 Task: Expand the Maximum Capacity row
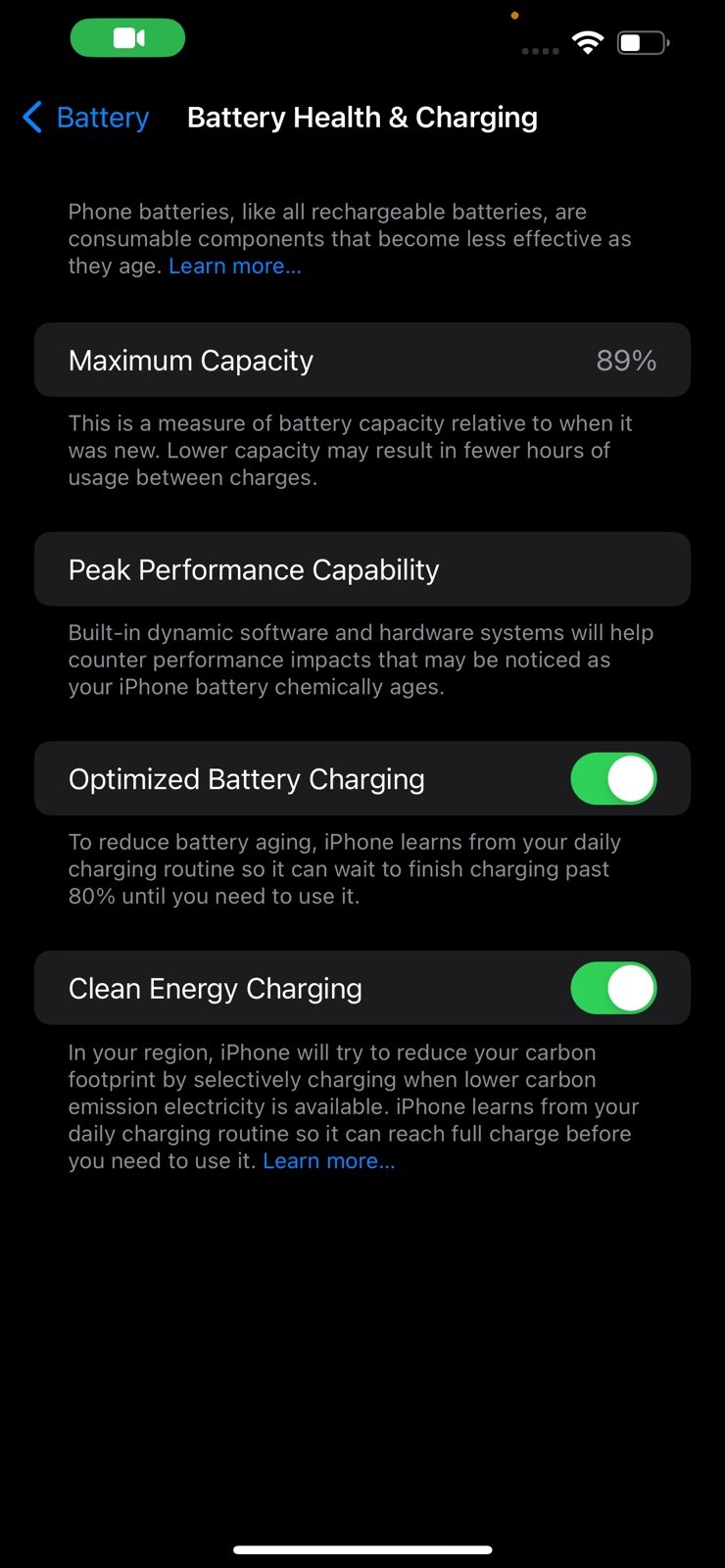coord(362,360)
